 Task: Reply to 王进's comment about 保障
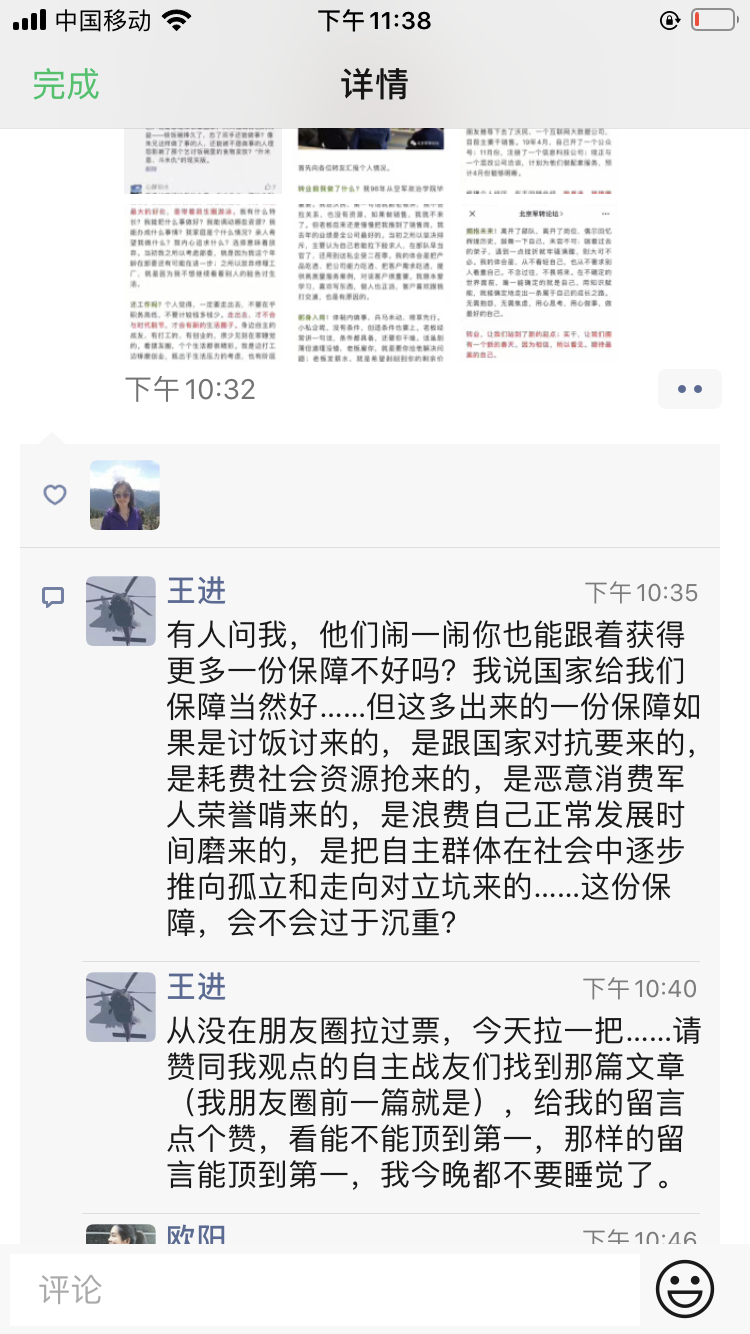pos(432,778)
